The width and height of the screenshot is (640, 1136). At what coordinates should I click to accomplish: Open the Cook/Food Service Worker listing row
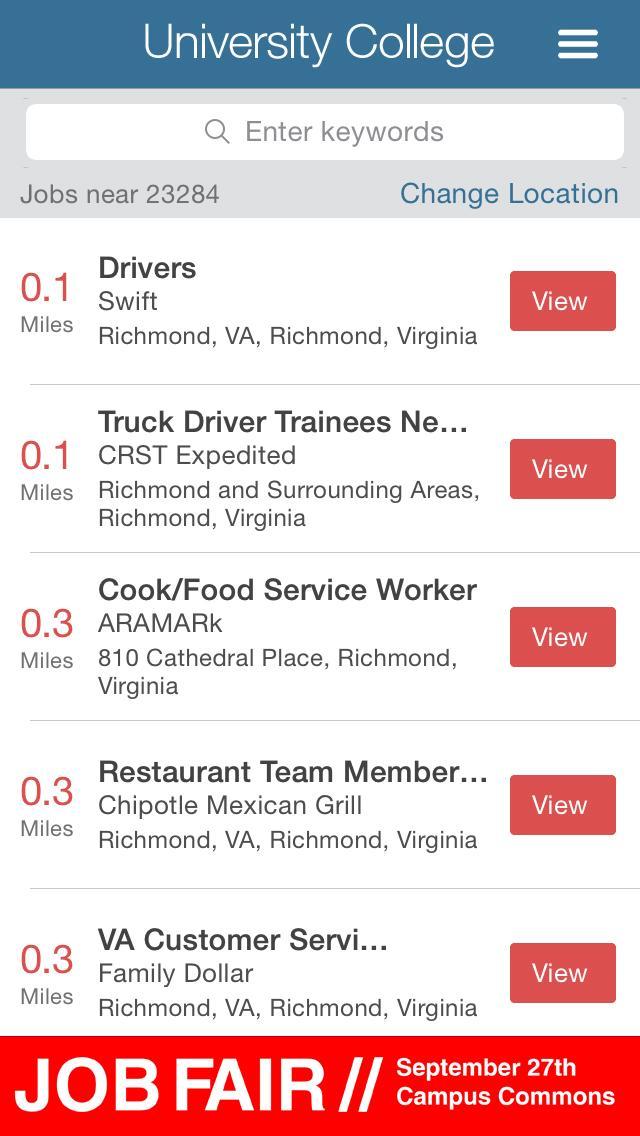coord(288,637)
